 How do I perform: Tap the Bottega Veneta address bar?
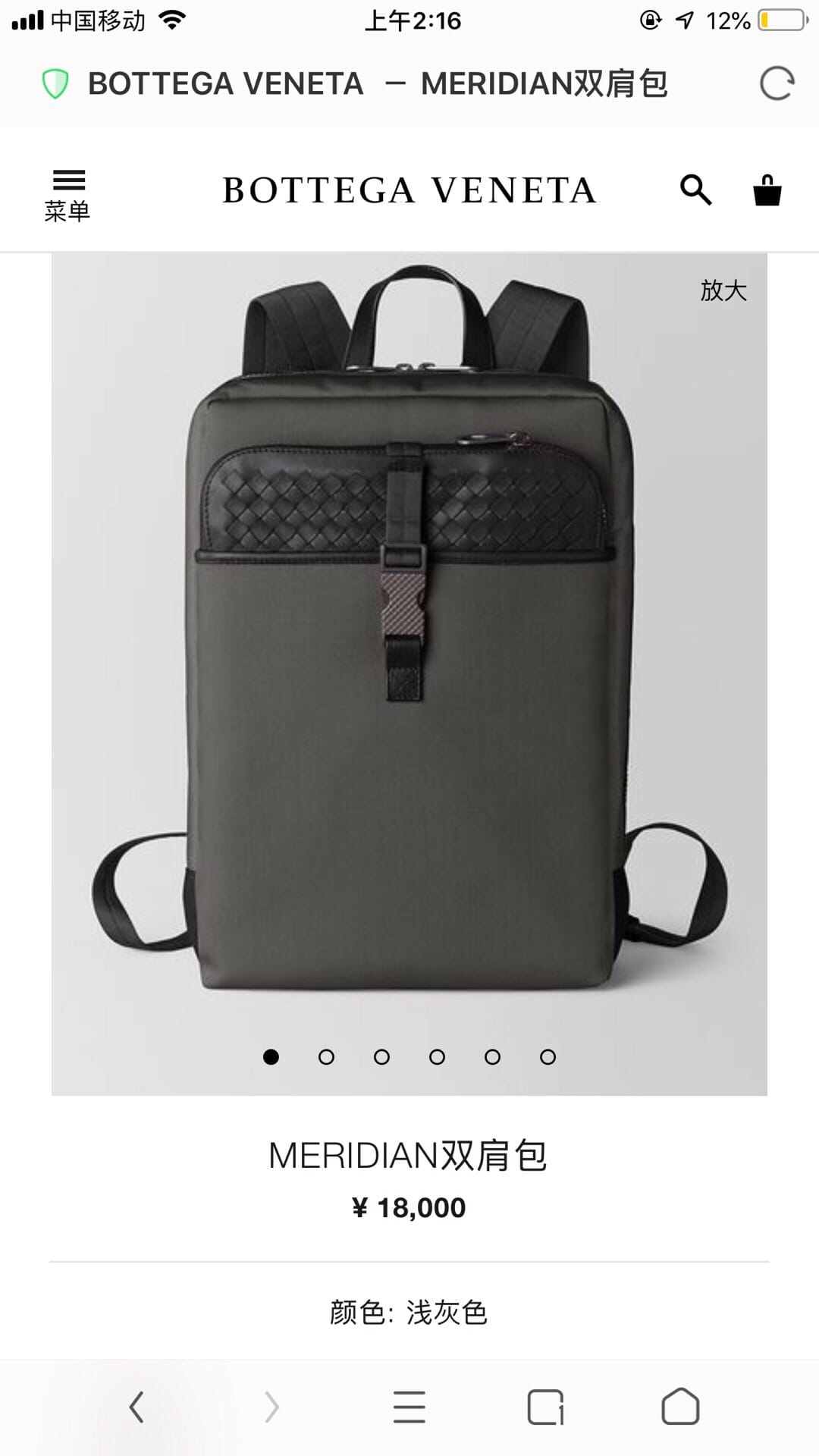tap(377, 83)
